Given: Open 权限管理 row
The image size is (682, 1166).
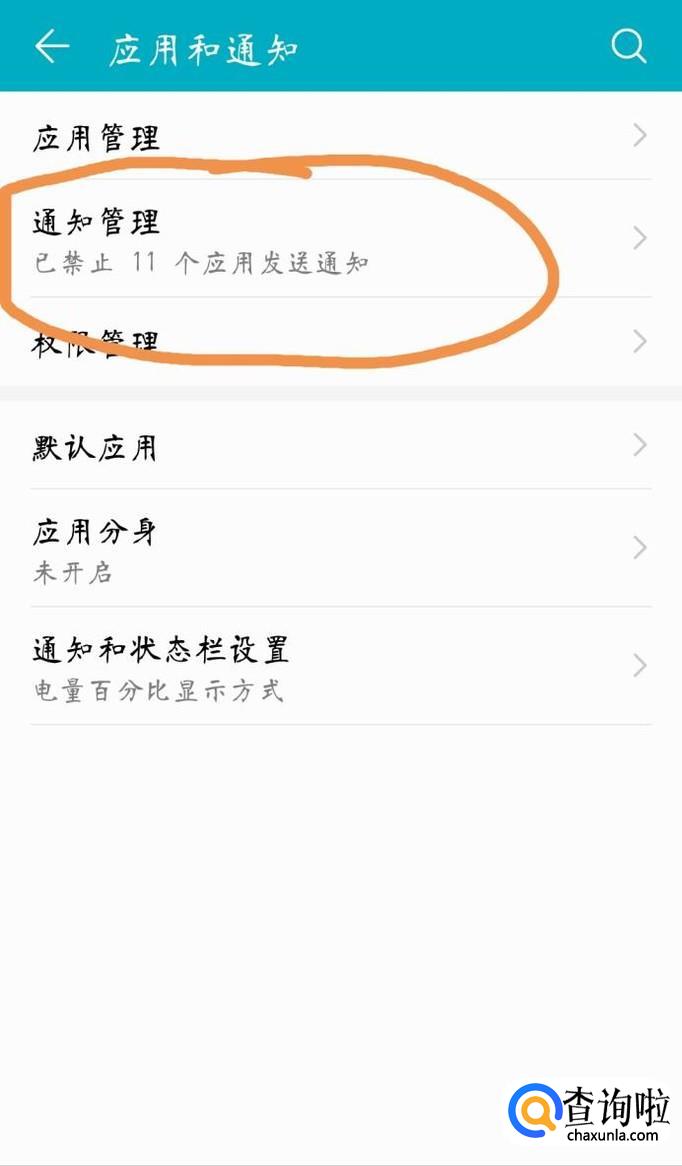Looking at the screenshot, I should click(340, 343).
